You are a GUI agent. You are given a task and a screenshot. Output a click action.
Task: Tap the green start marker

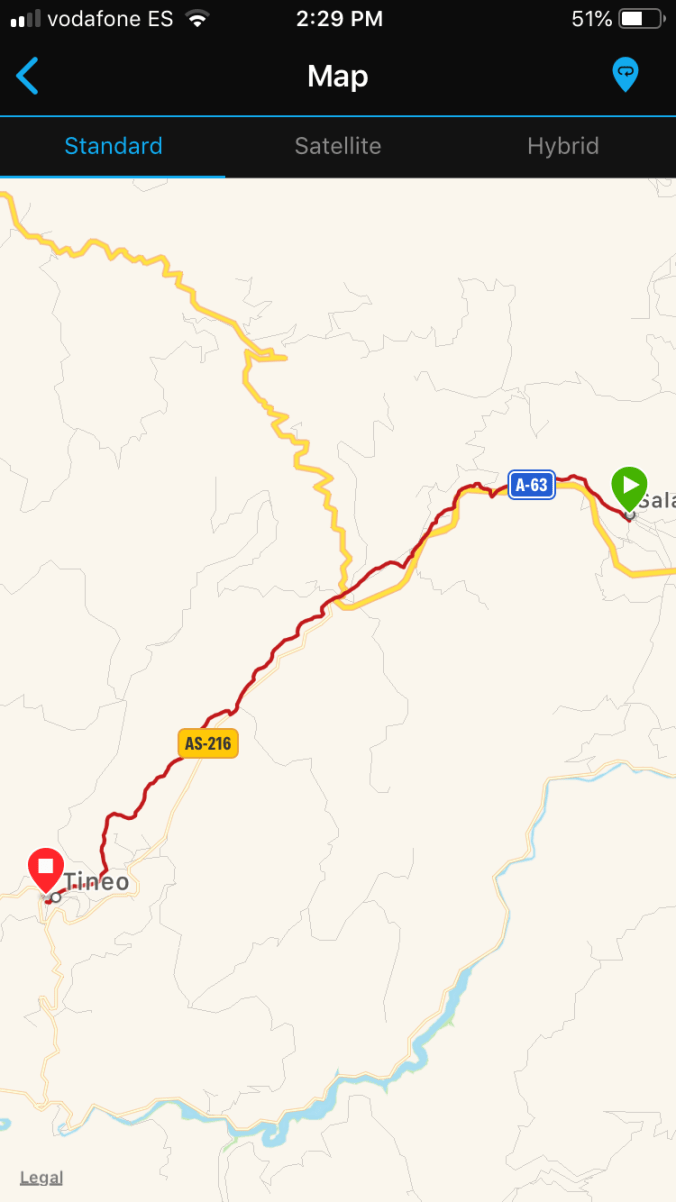[x=629, y=488]
